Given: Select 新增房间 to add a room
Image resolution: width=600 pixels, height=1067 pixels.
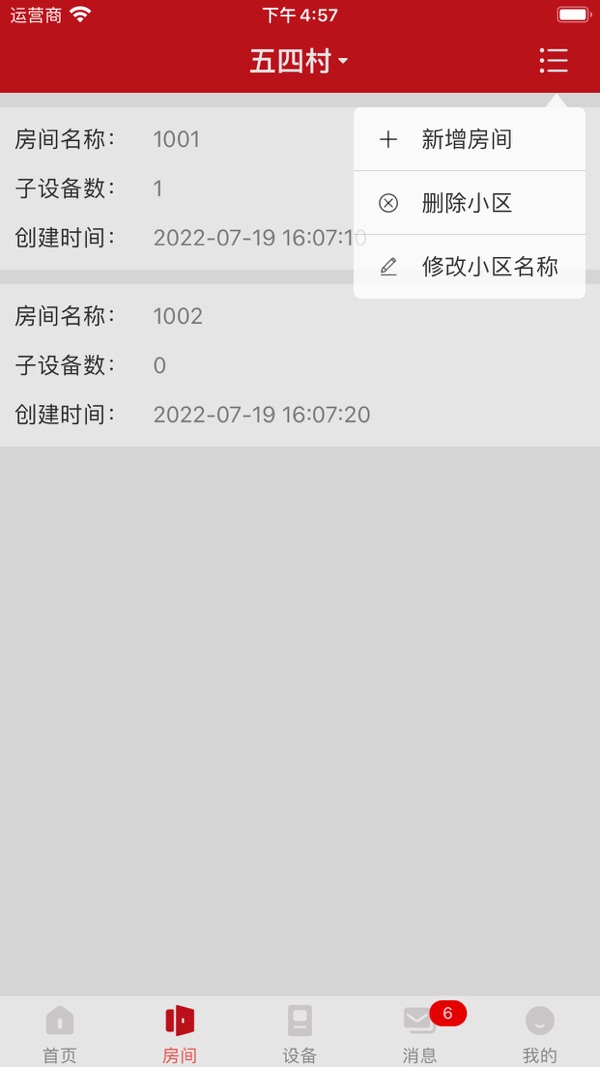Looking at the screenshot, I should tap(468, 140).
